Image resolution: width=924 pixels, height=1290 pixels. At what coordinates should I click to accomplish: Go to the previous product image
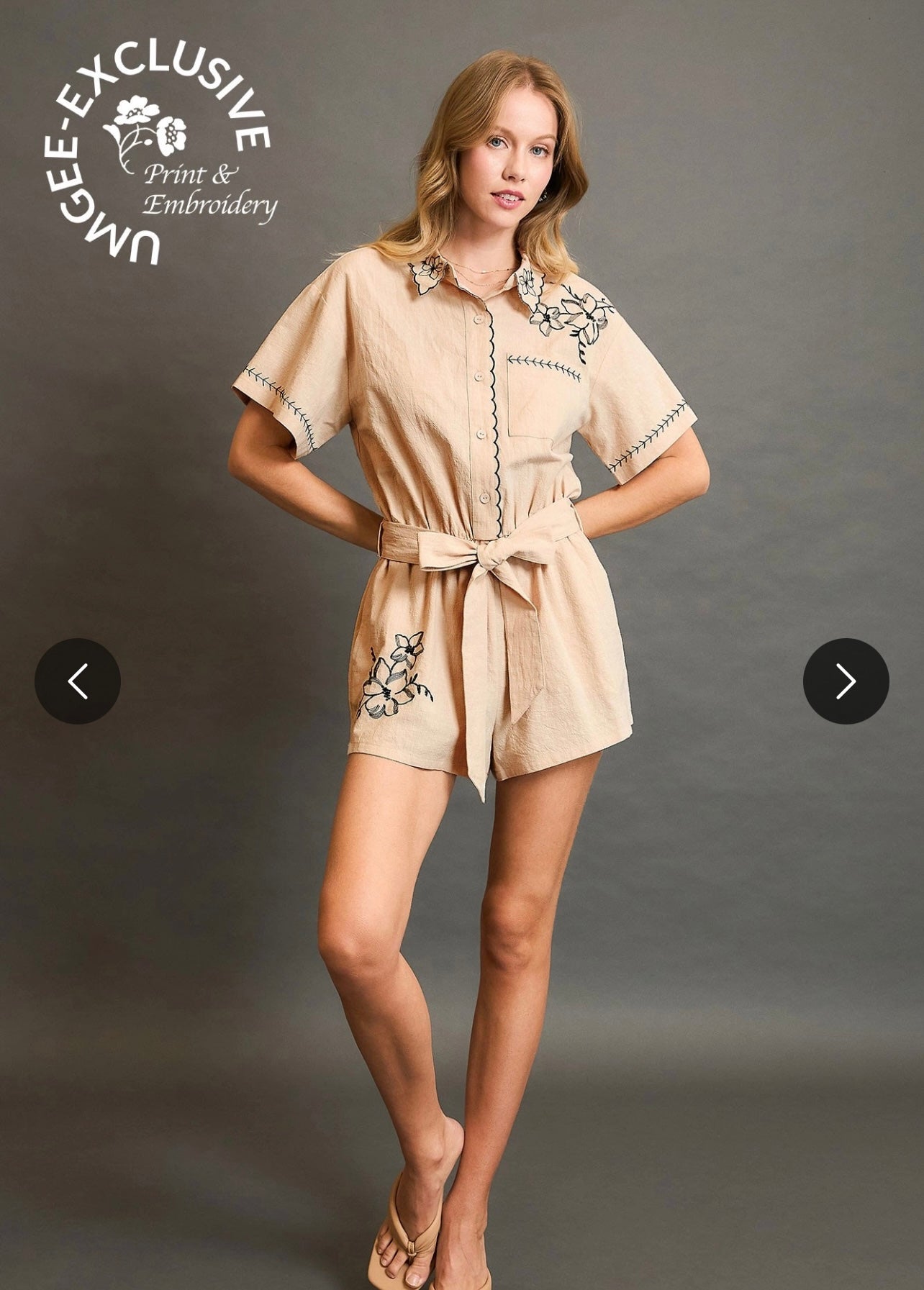[78, 681]
